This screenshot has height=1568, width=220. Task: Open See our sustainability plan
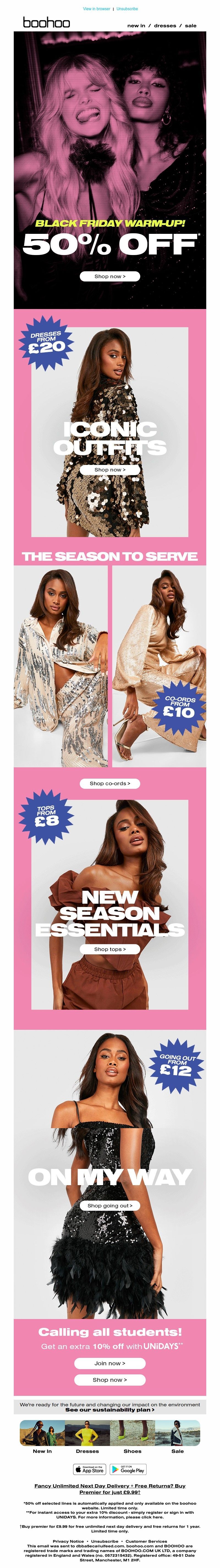[x=110, y=1409]
